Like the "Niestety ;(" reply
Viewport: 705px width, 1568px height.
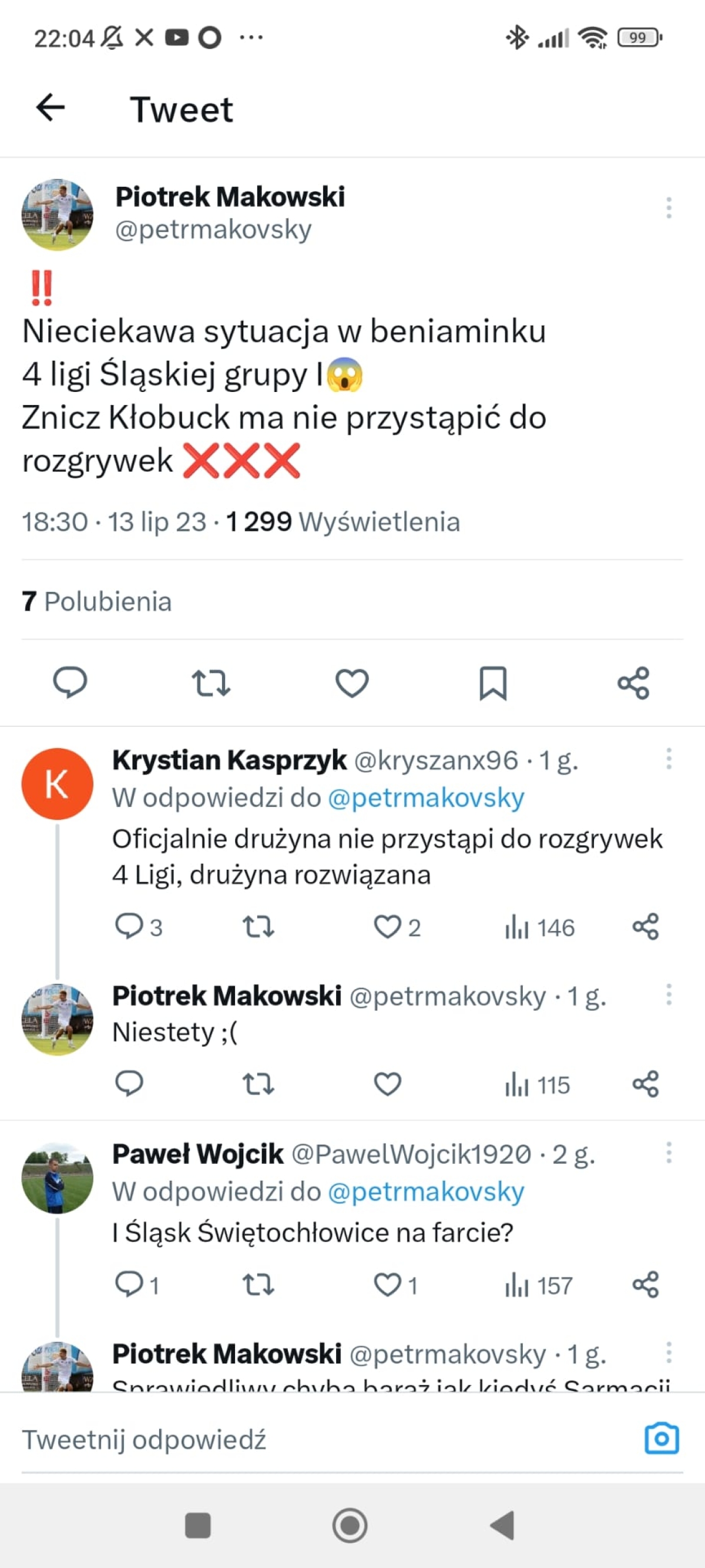388,1084
